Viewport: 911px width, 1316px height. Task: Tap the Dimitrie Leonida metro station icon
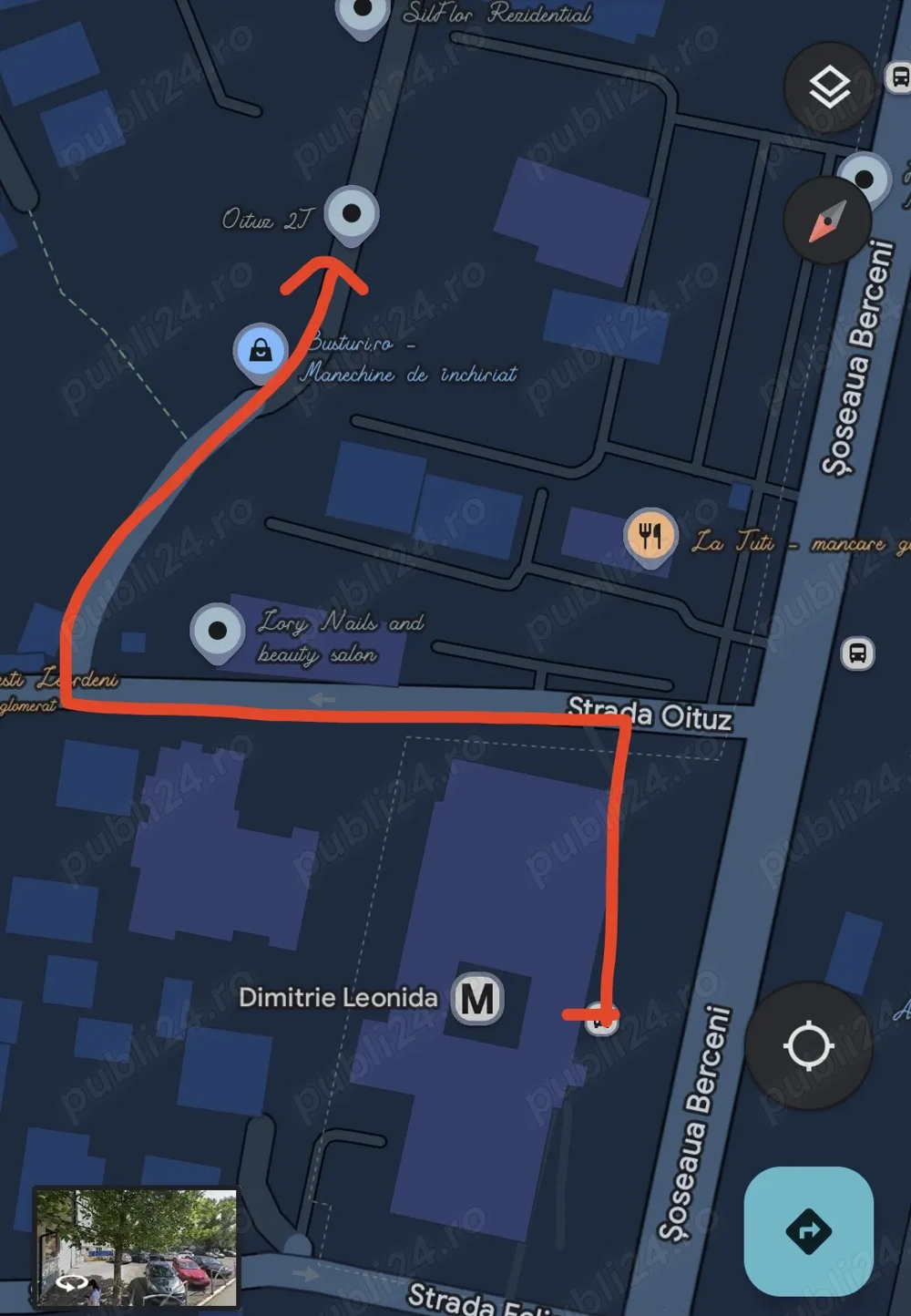478,999
